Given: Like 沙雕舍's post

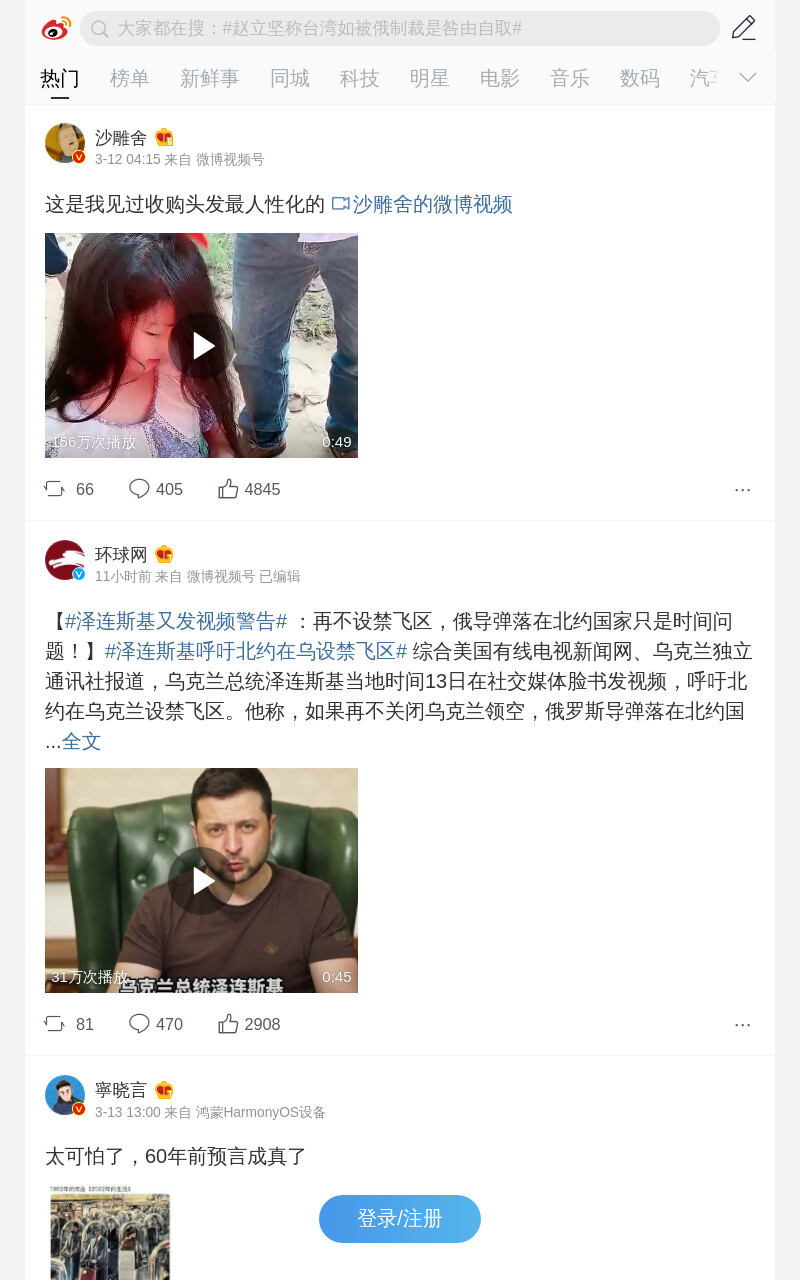Looking at the screenshot, I should [x=249, y=489].
